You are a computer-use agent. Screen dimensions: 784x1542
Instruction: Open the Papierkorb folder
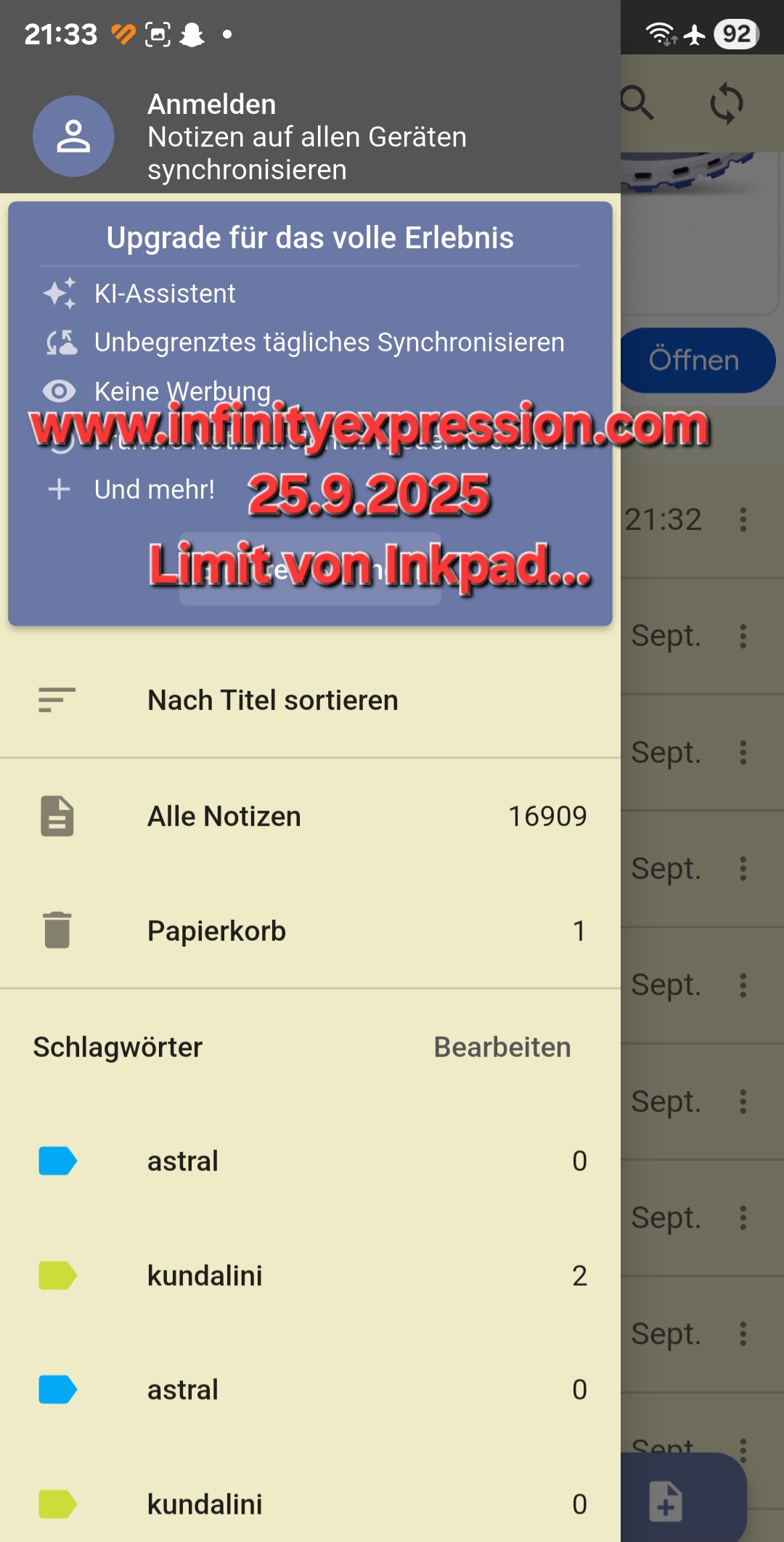310,931
